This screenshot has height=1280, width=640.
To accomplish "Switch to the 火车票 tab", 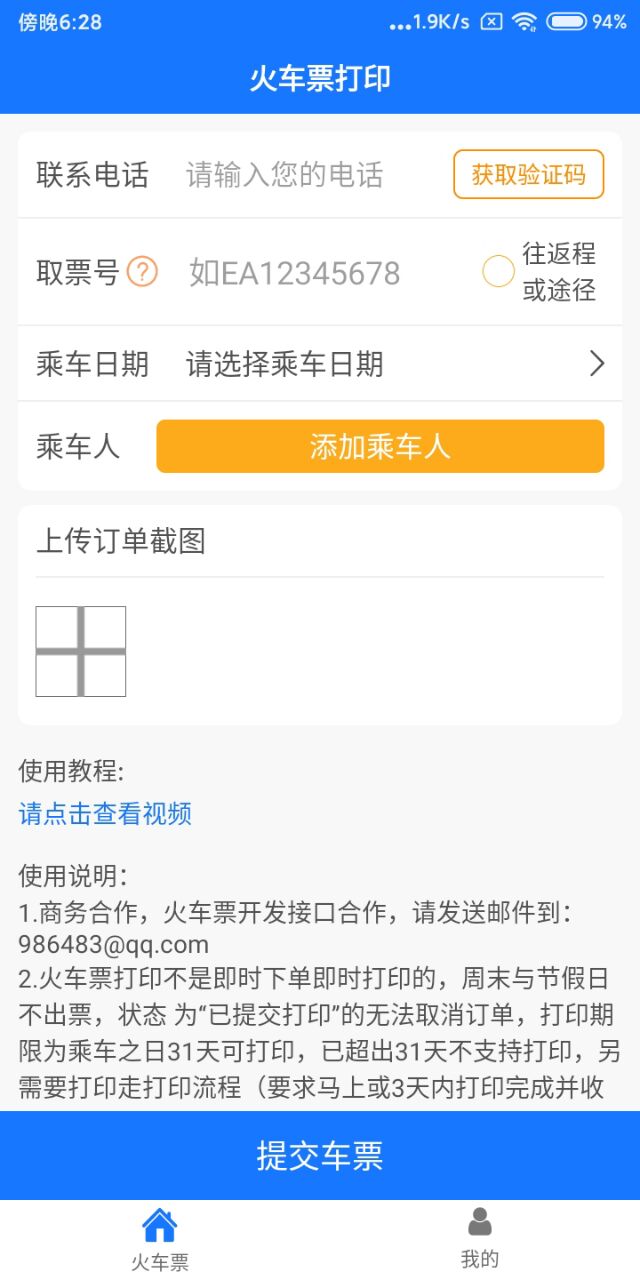I will tap(160, 1240).
